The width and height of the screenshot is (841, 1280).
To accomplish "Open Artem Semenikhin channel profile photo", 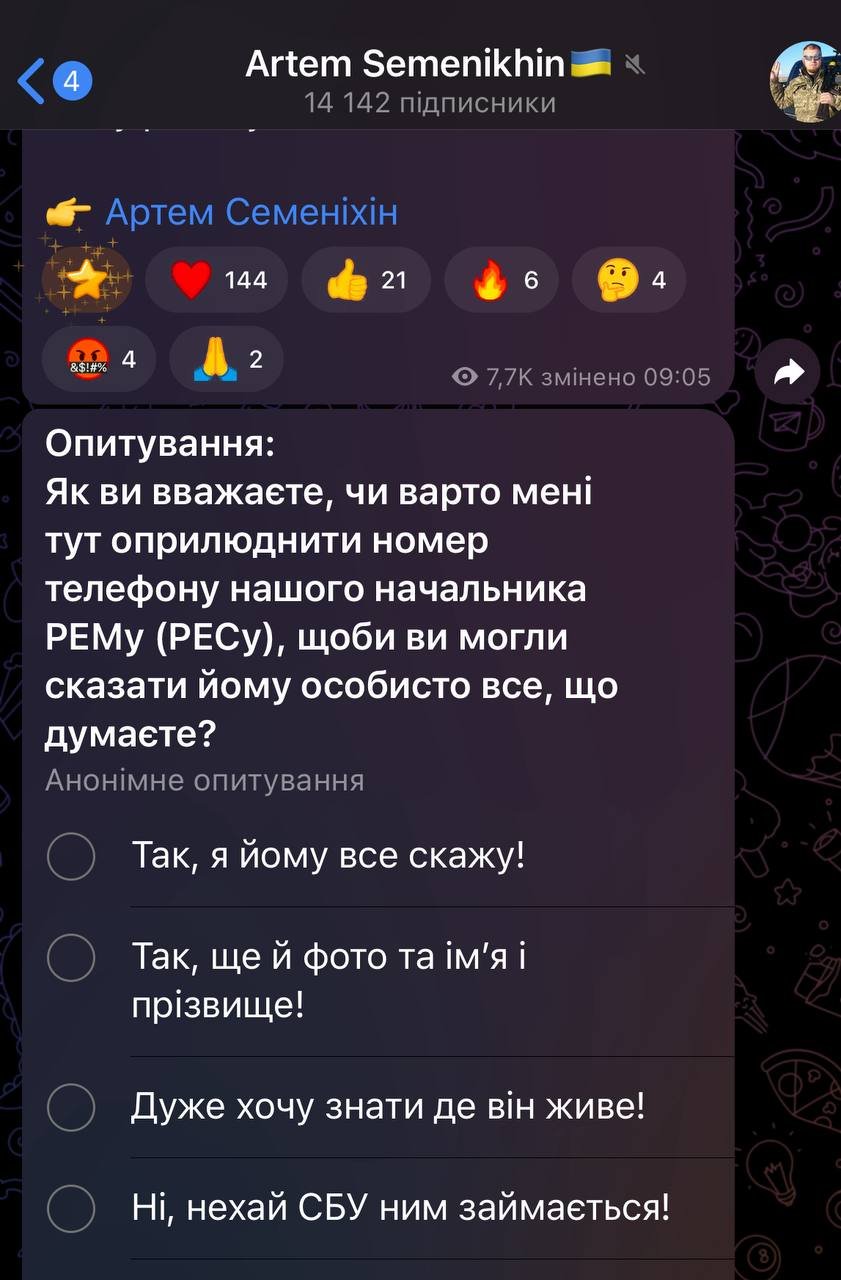I will point(803,82).
